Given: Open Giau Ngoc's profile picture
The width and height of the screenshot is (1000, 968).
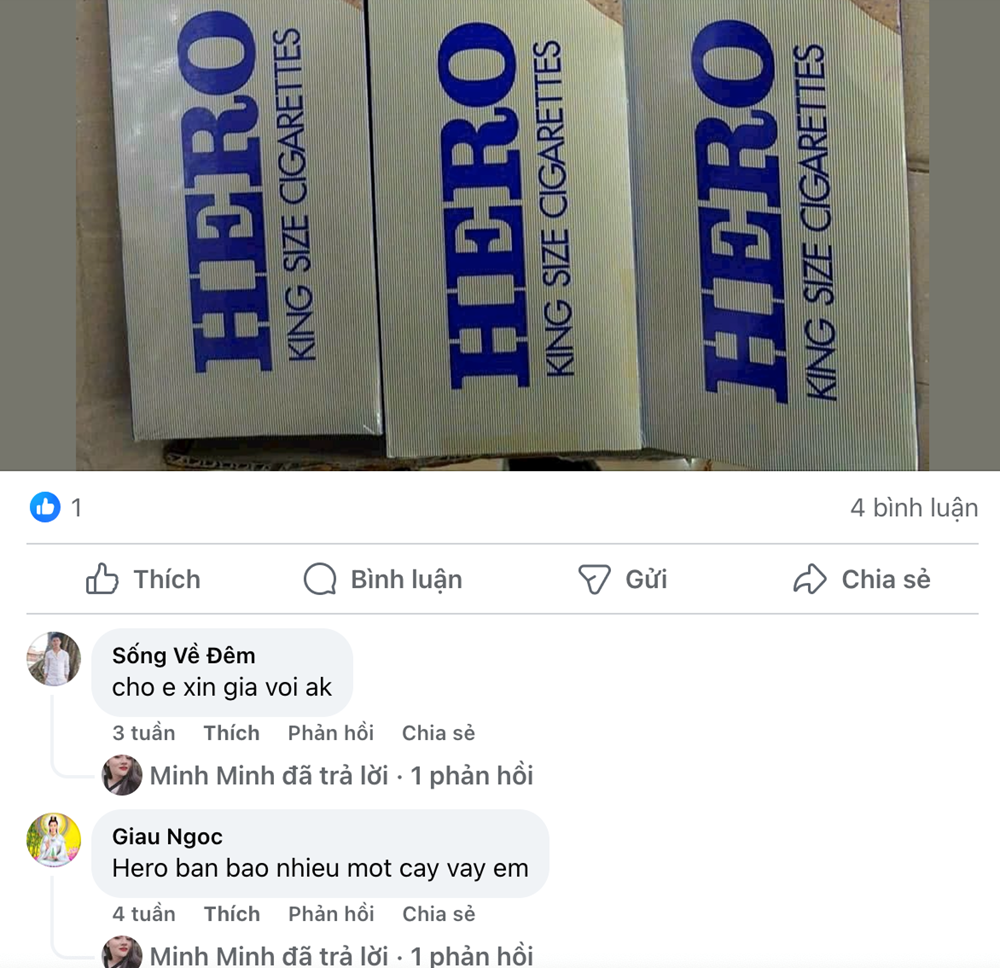Looking at the screenshot, I should 53,839.
